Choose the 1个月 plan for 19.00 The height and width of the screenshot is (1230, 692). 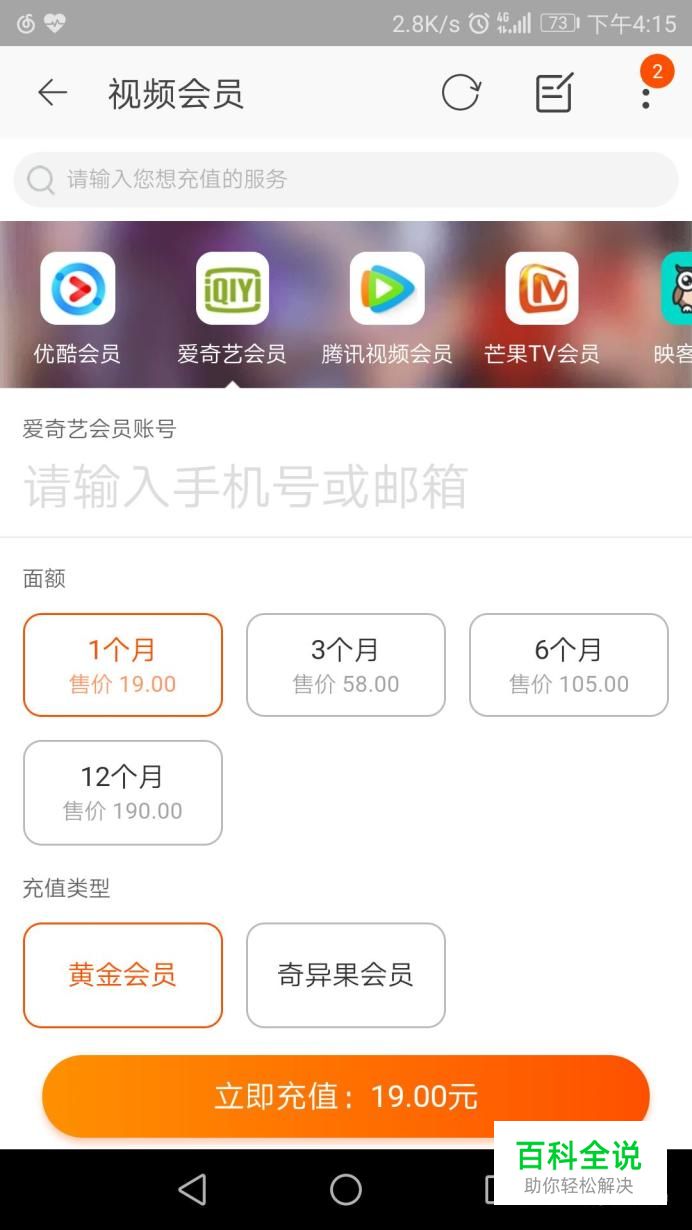(x=123, y=665)
